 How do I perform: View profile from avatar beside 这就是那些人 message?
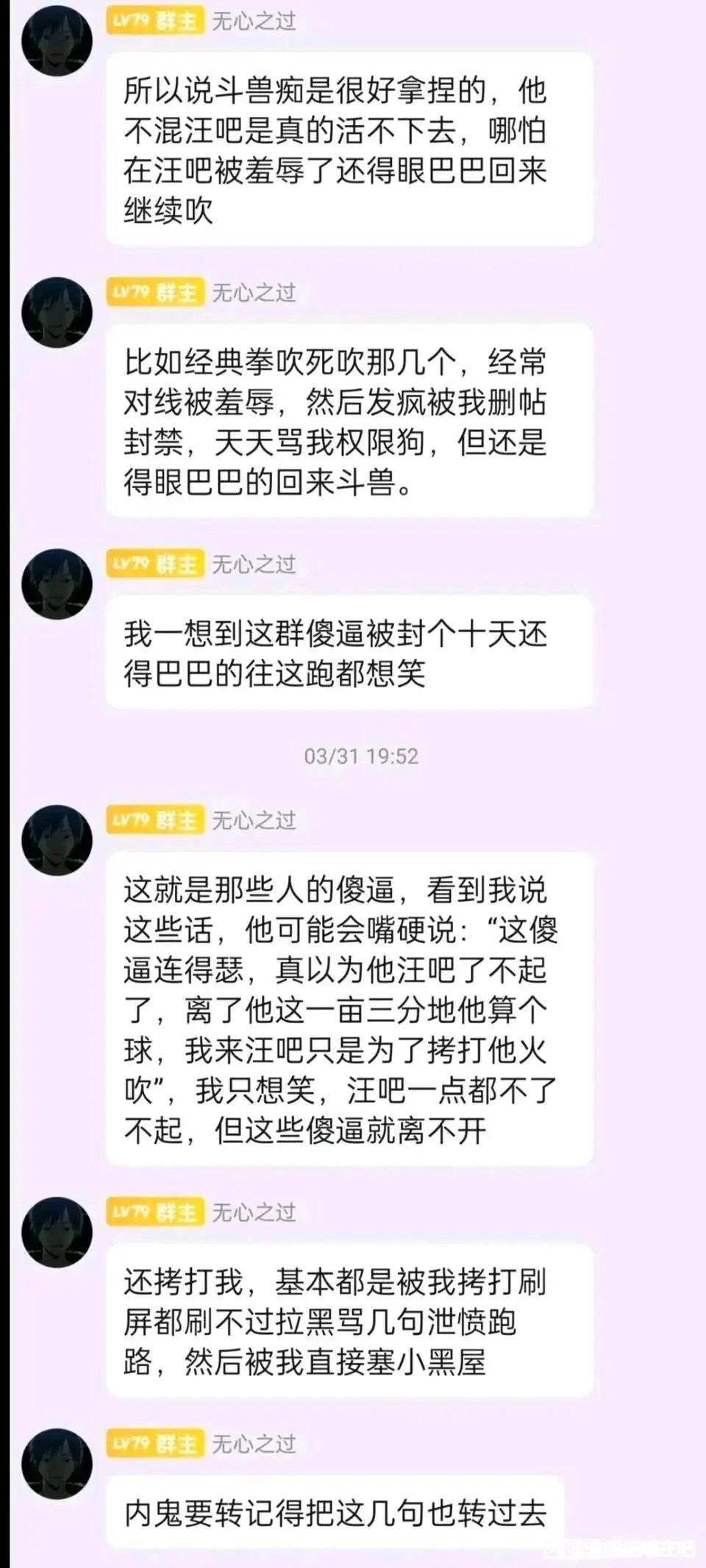pyautogui.click(x=57, y=840)
